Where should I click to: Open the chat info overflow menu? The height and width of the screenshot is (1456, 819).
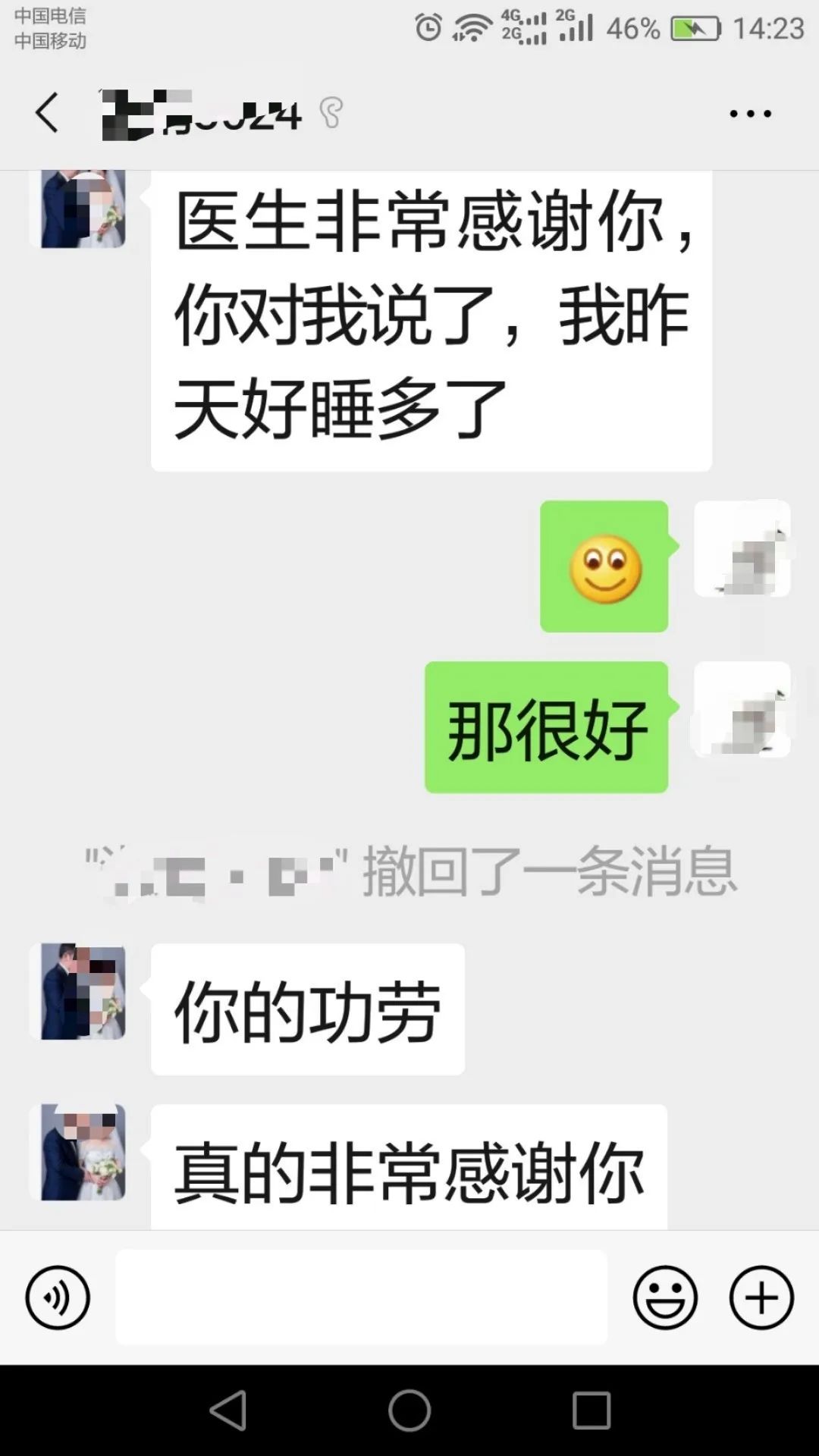click(750, 114)
